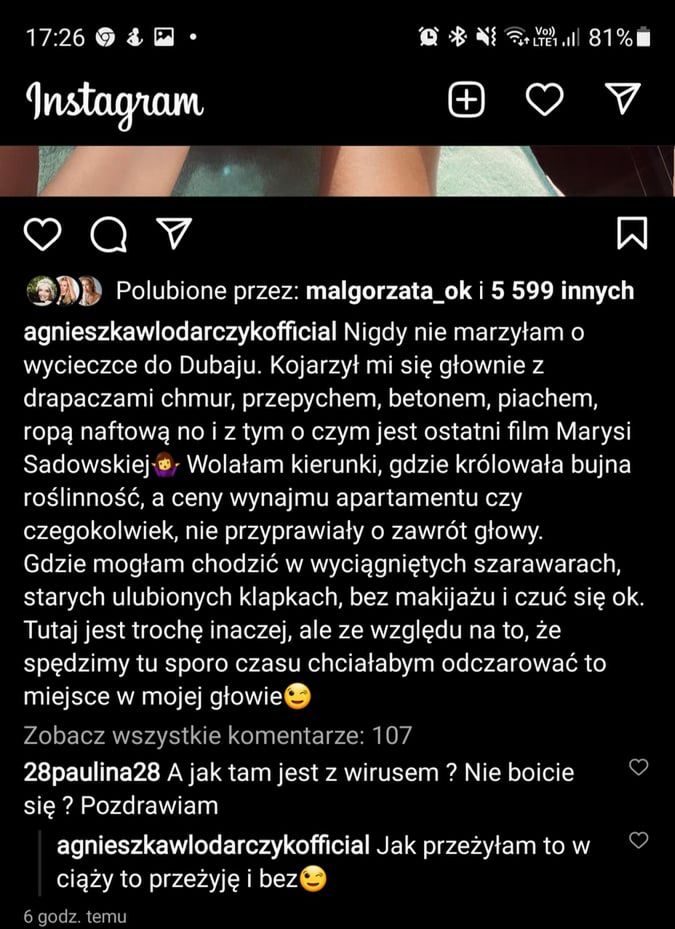
Task: View all 107 comments
Action: [217, 736]
